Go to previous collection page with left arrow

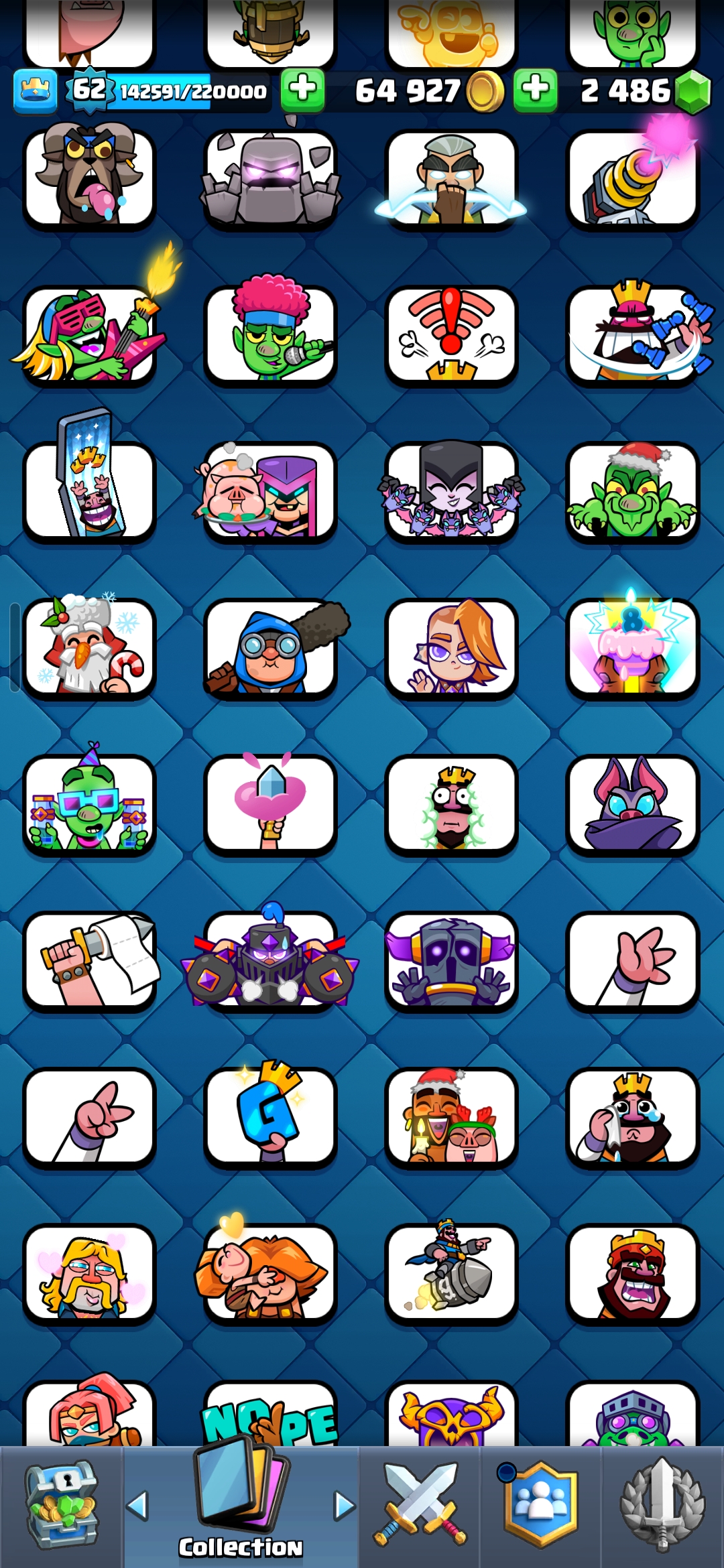tap(137, 1506)
